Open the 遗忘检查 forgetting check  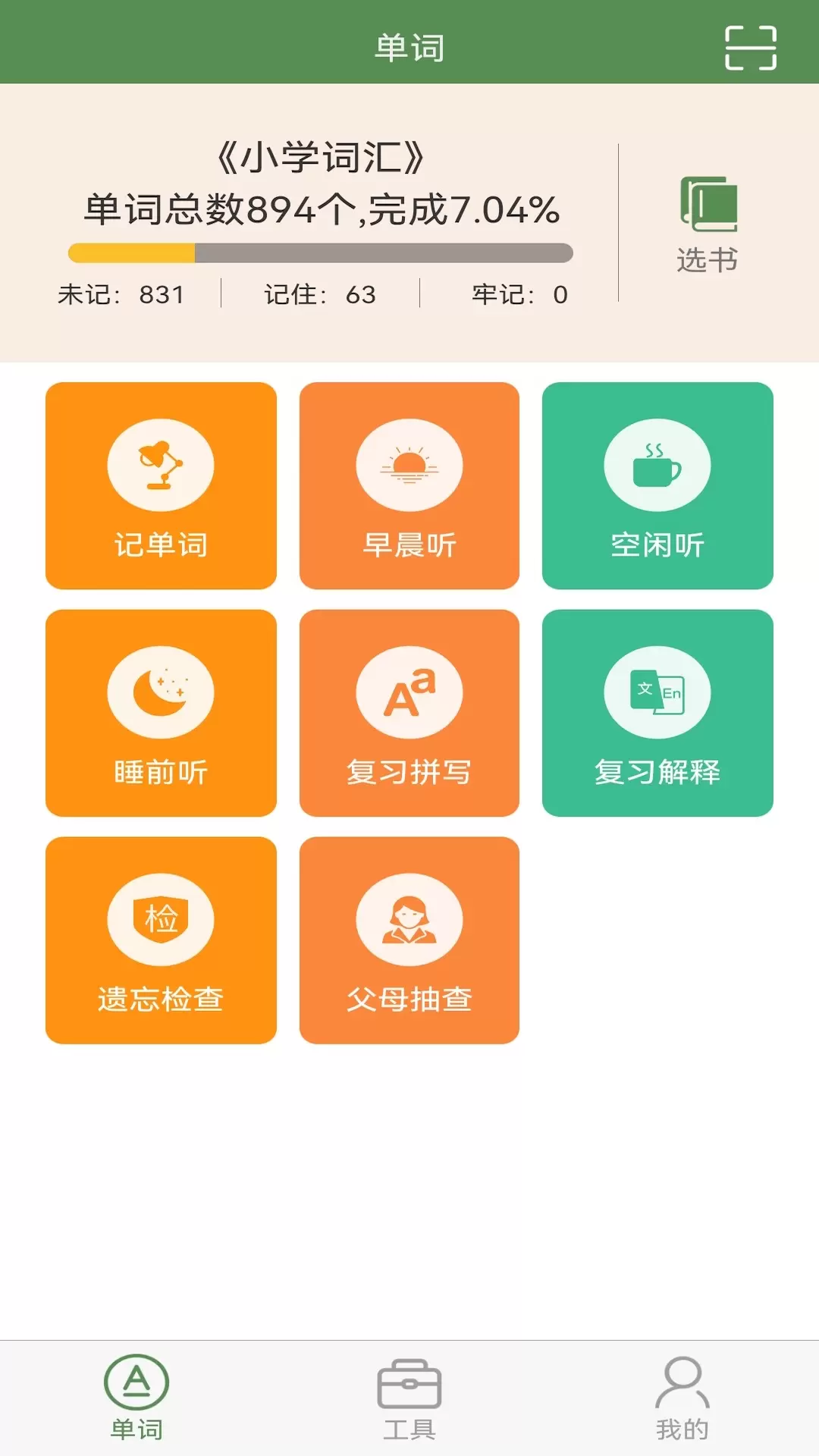[161, 940]
